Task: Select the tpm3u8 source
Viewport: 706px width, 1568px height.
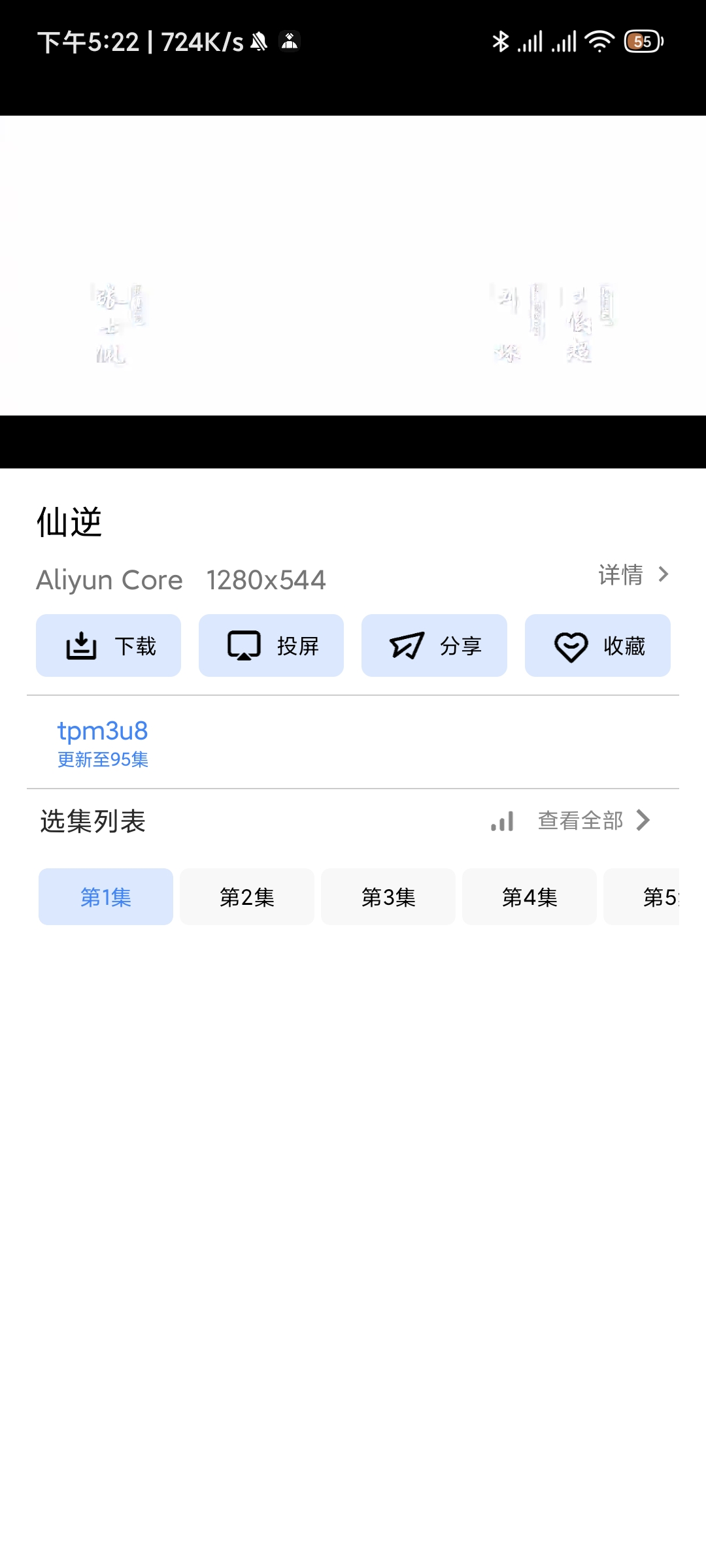Action: 103,743
